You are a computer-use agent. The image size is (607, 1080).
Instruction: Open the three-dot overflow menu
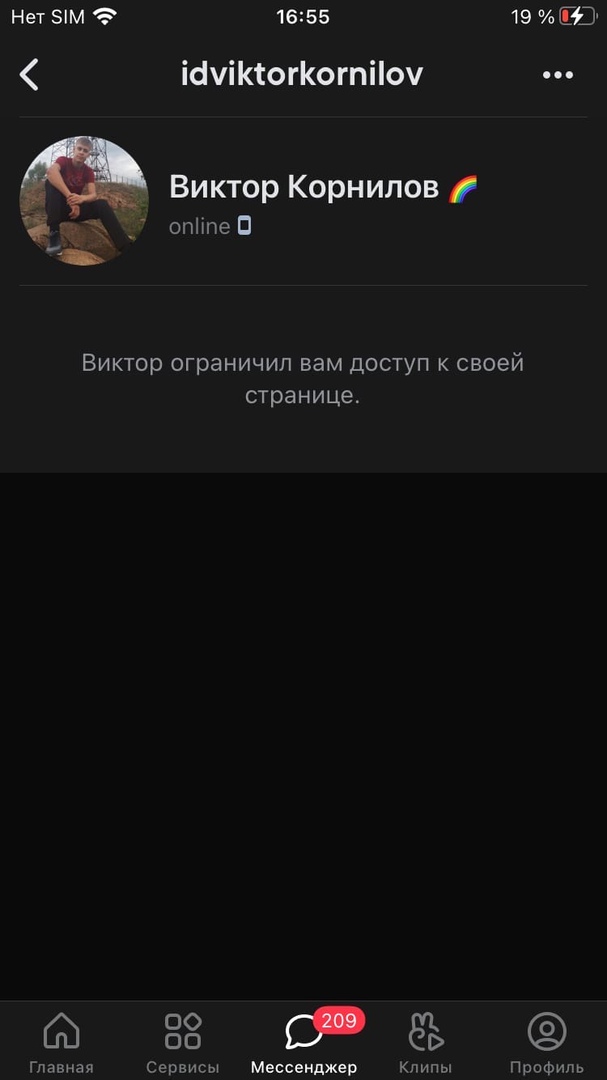click(557, 75)
